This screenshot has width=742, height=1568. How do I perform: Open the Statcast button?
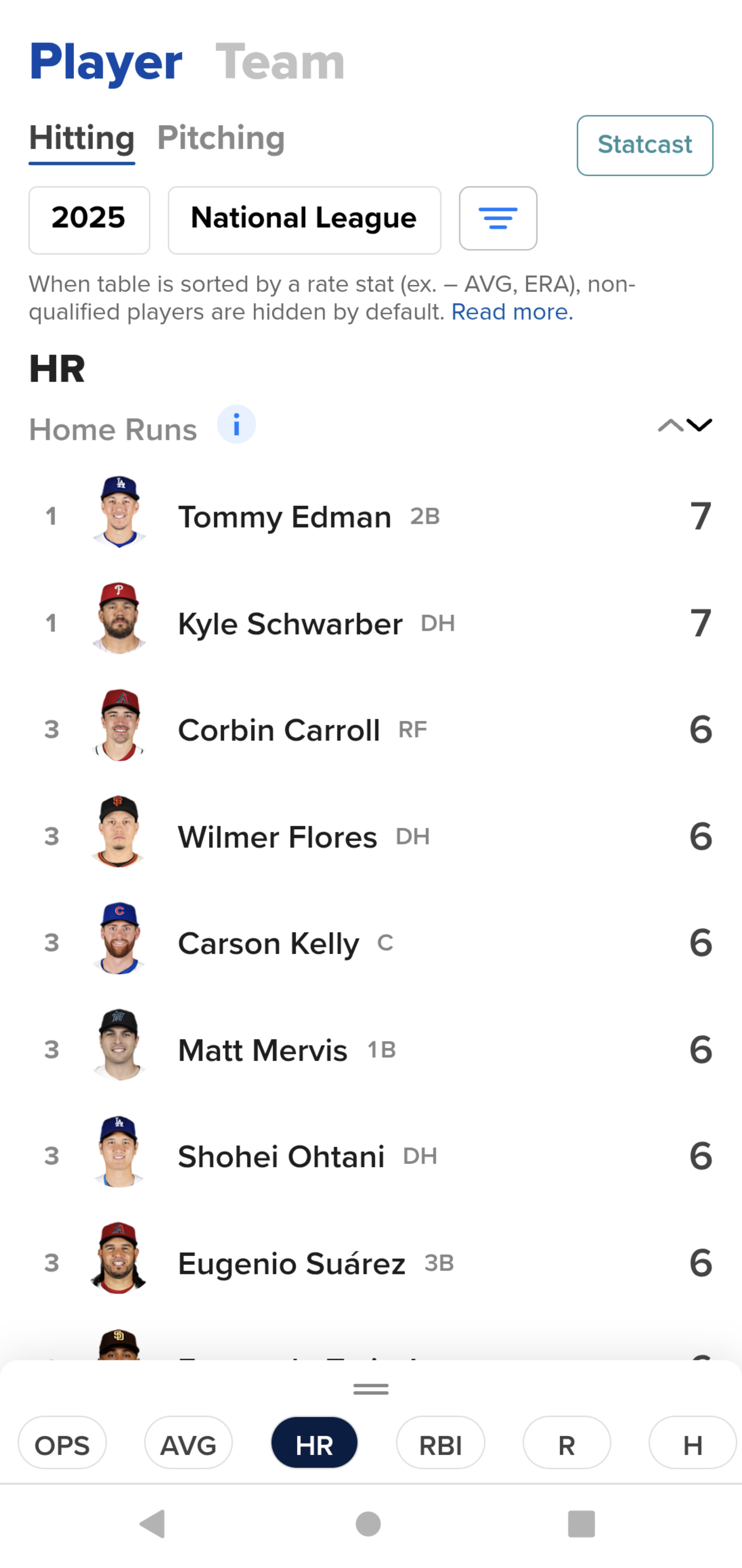645,145
